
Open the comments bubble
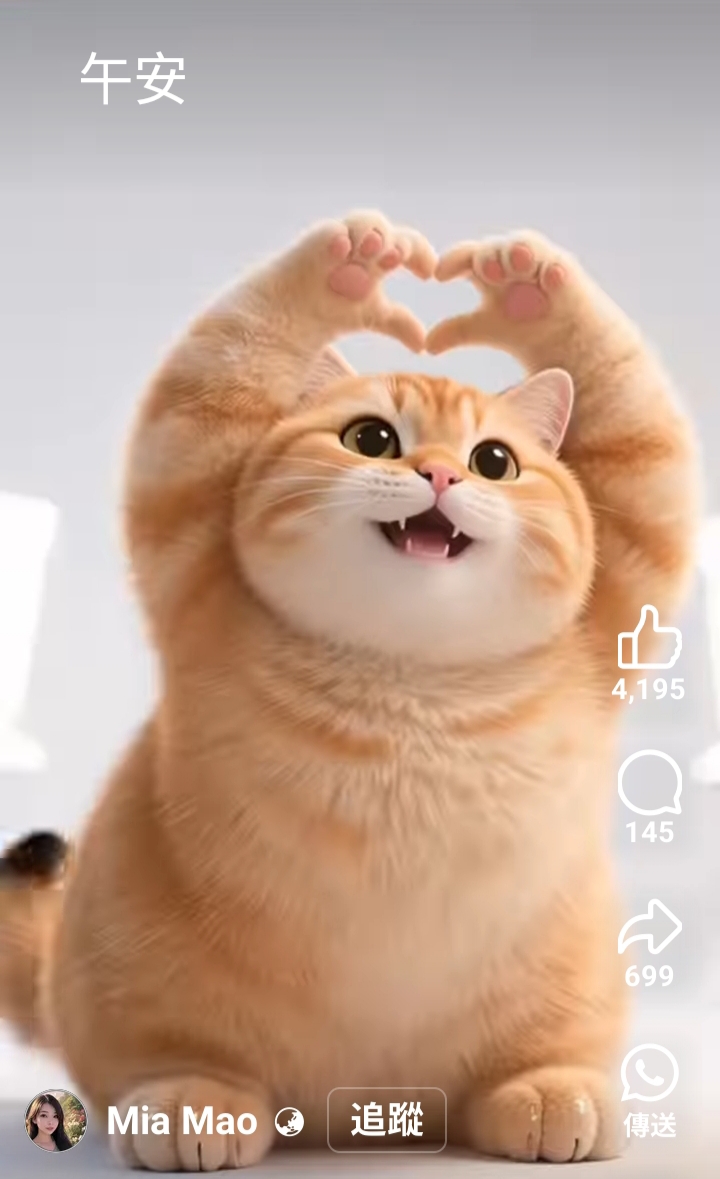coord(649,783)
